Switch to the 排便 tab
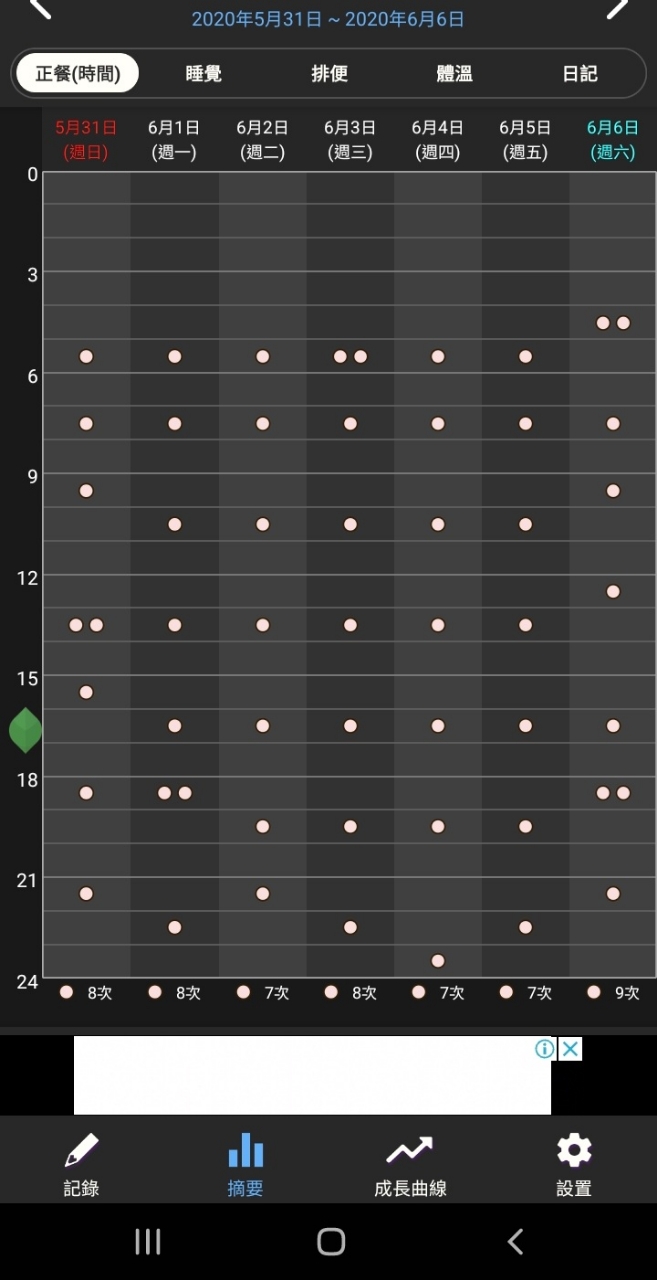 [x=329, y=74]
